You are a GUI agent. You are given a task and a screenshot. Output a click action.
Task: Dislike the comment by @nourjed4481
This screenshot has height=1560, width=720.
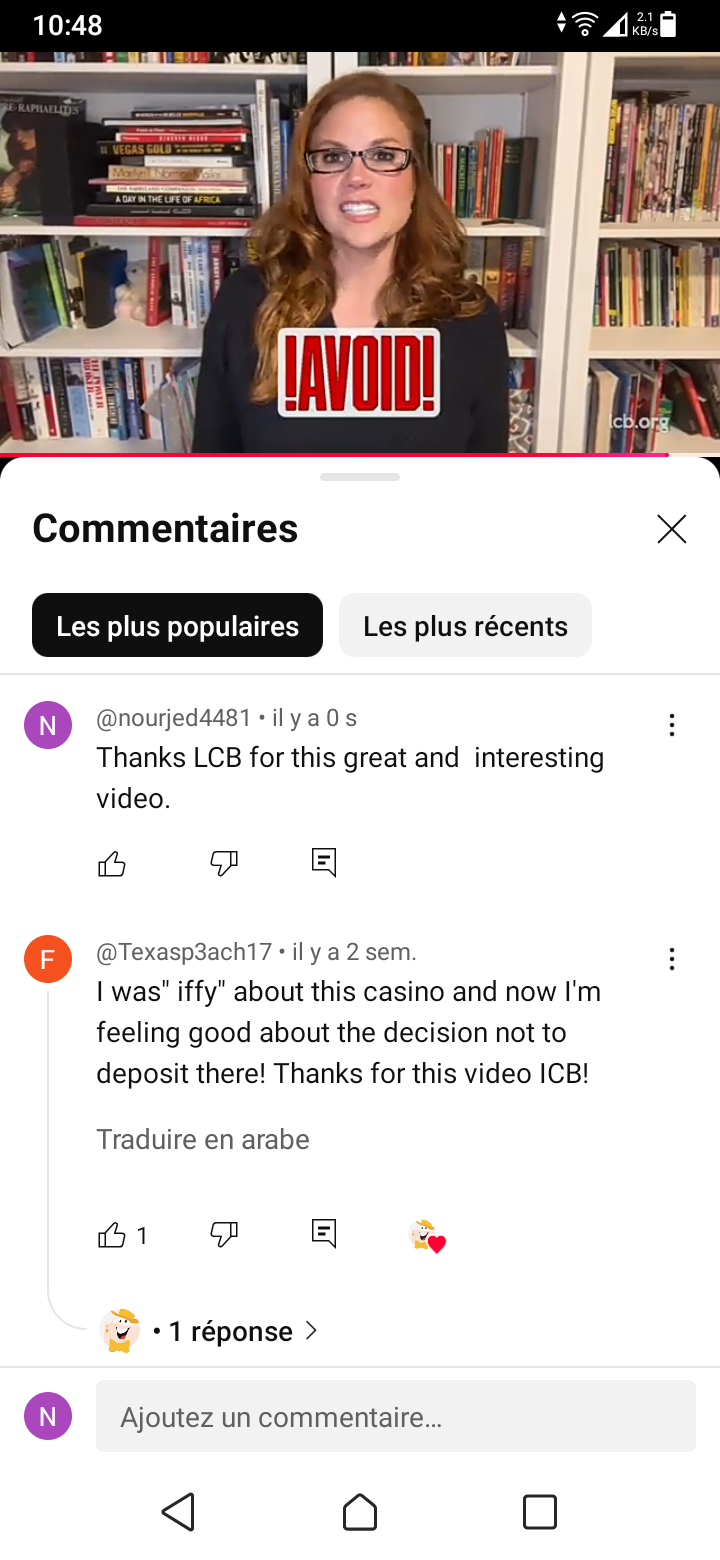pyautogui.click(x=224, y=863)
